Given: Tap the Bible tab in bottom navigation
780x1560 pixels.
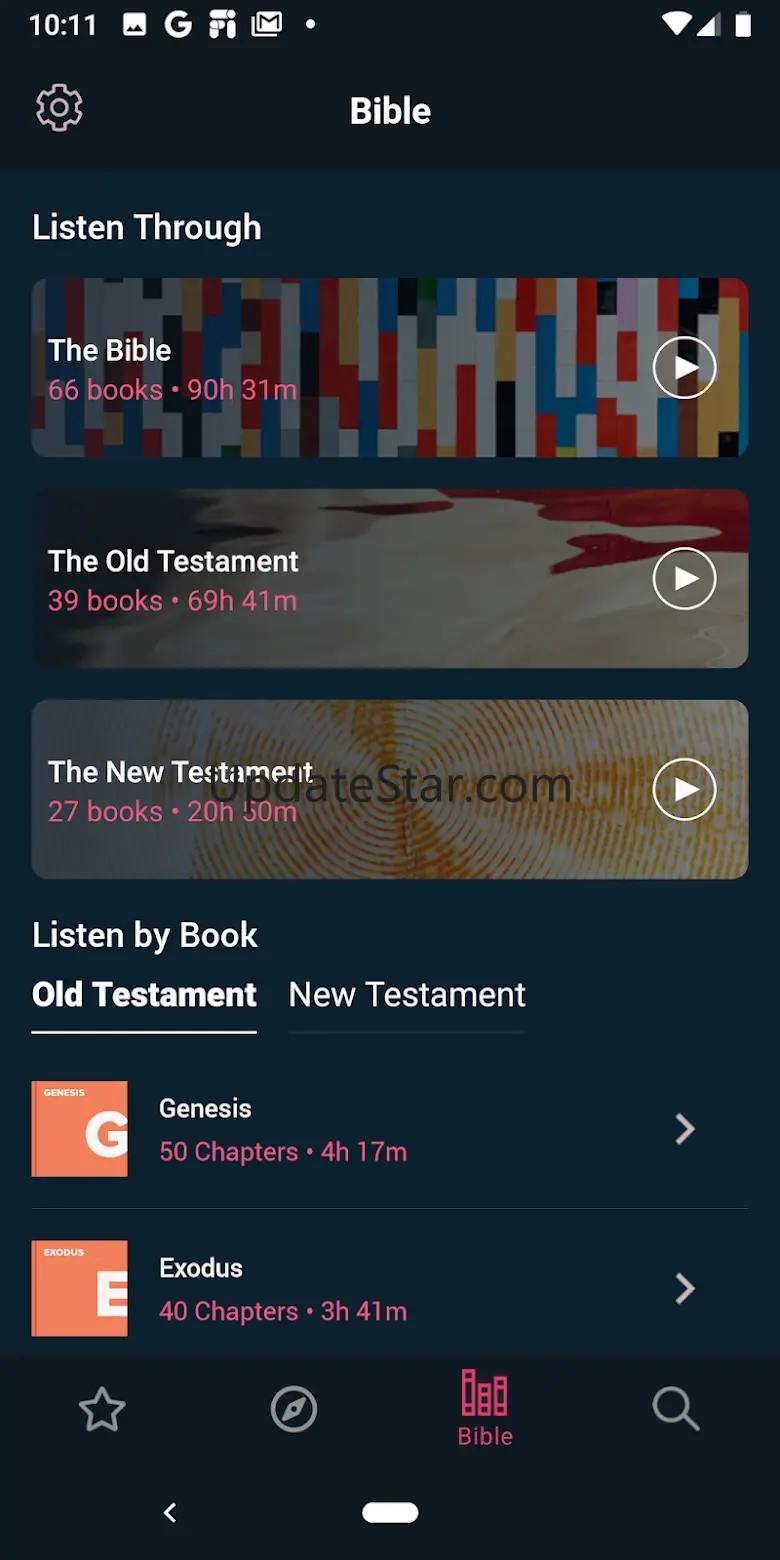Looking at the screenshot, I should click(485, 1408).
